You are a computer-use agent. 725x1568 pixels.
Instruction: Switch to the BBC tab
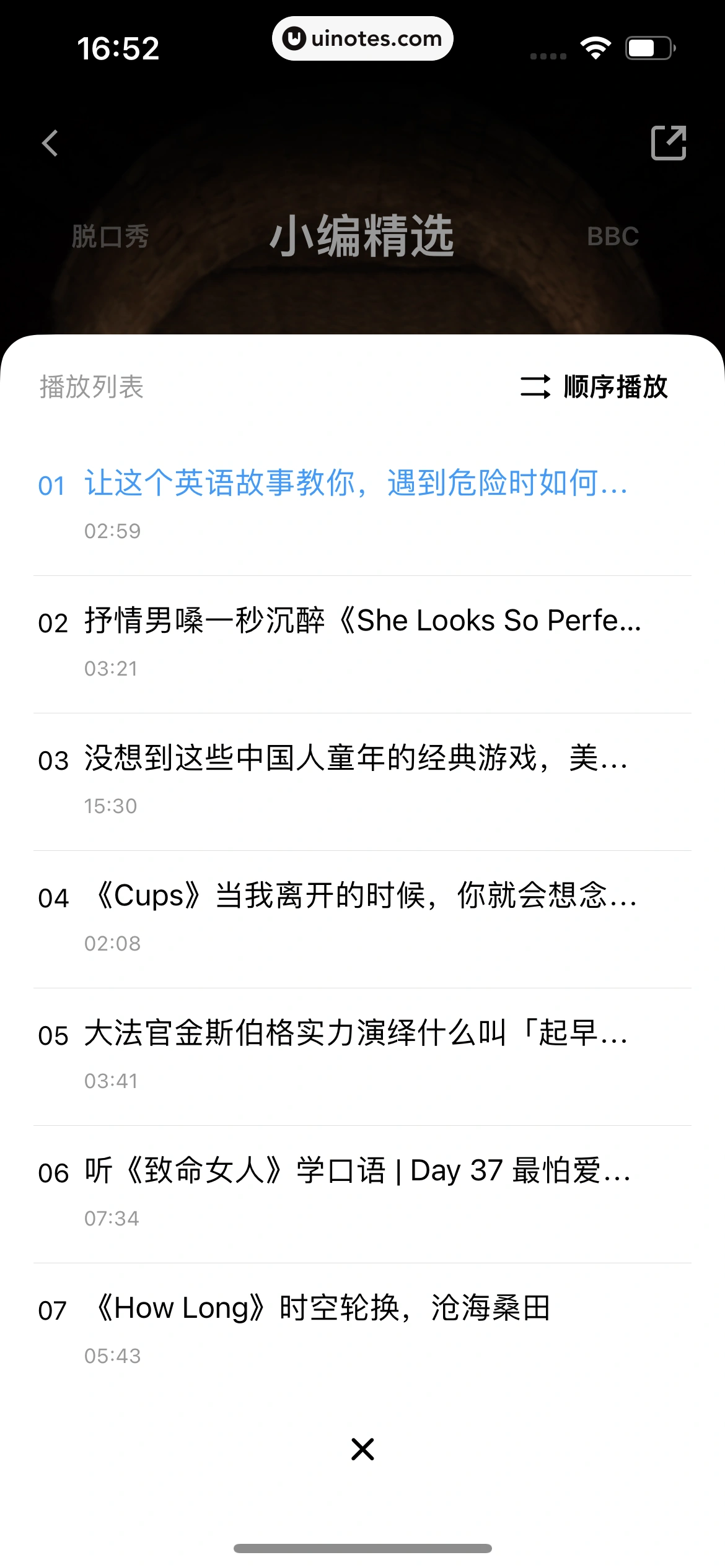tap(612, 236)
